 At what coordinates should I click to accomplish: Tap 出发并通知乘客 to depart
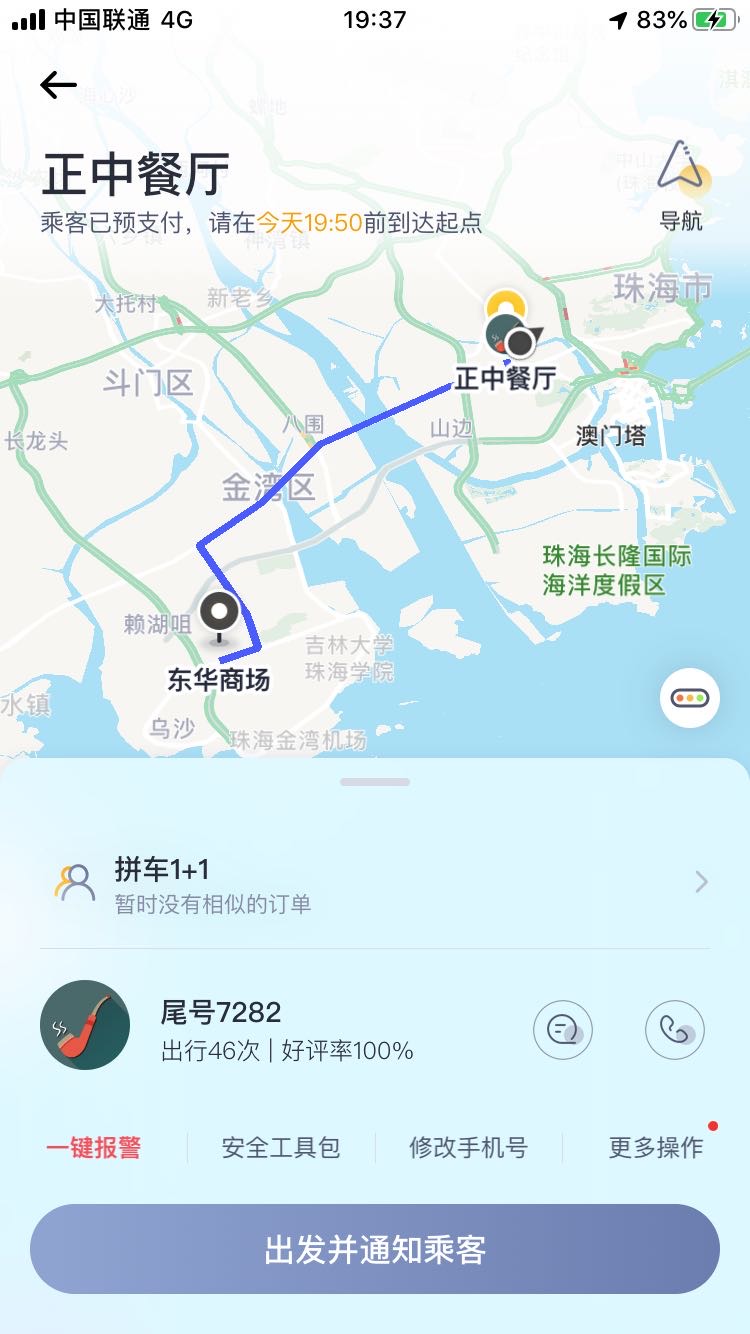375,1250
